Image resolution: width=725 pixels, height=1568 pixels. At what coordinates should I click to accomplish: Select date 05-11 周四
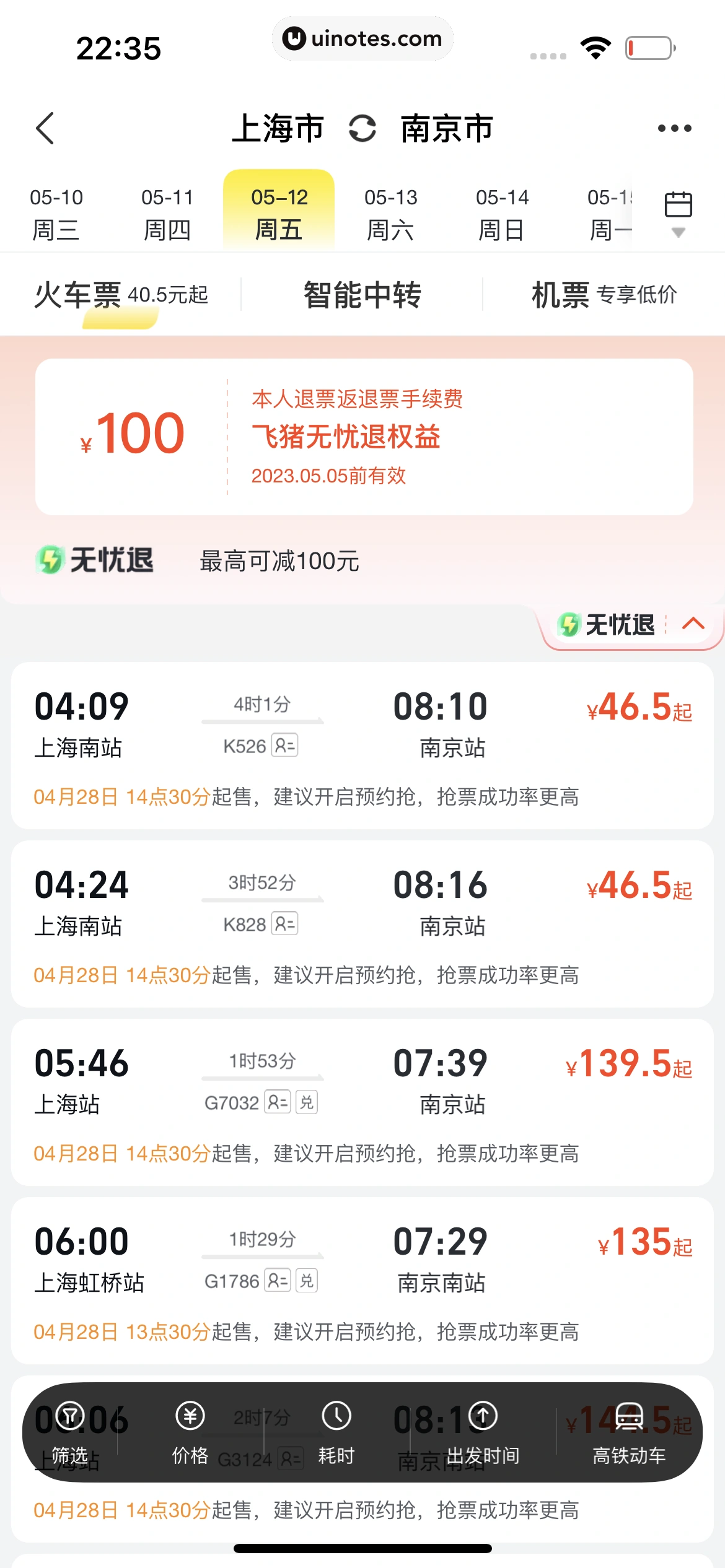[x=167, y=214]
